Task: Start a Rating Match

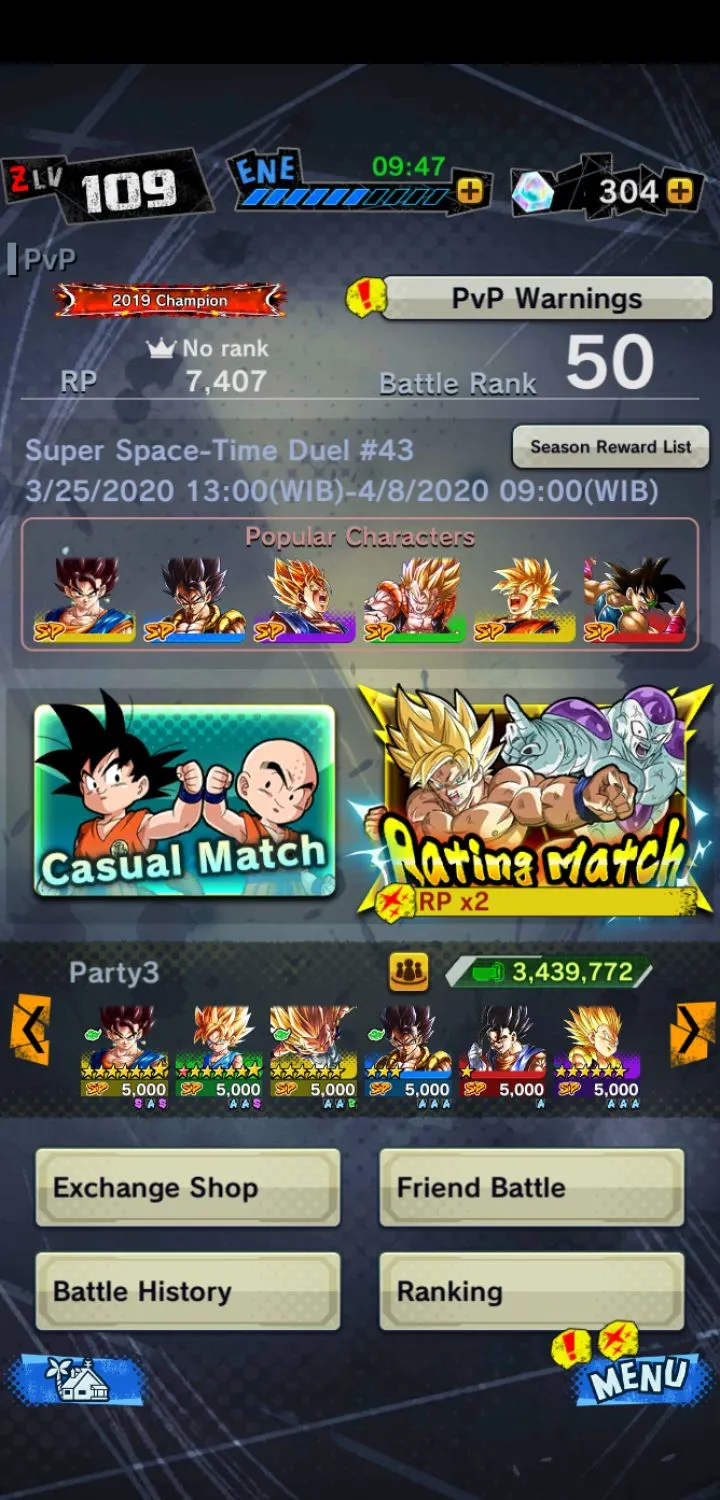Action: coord(535,800)
